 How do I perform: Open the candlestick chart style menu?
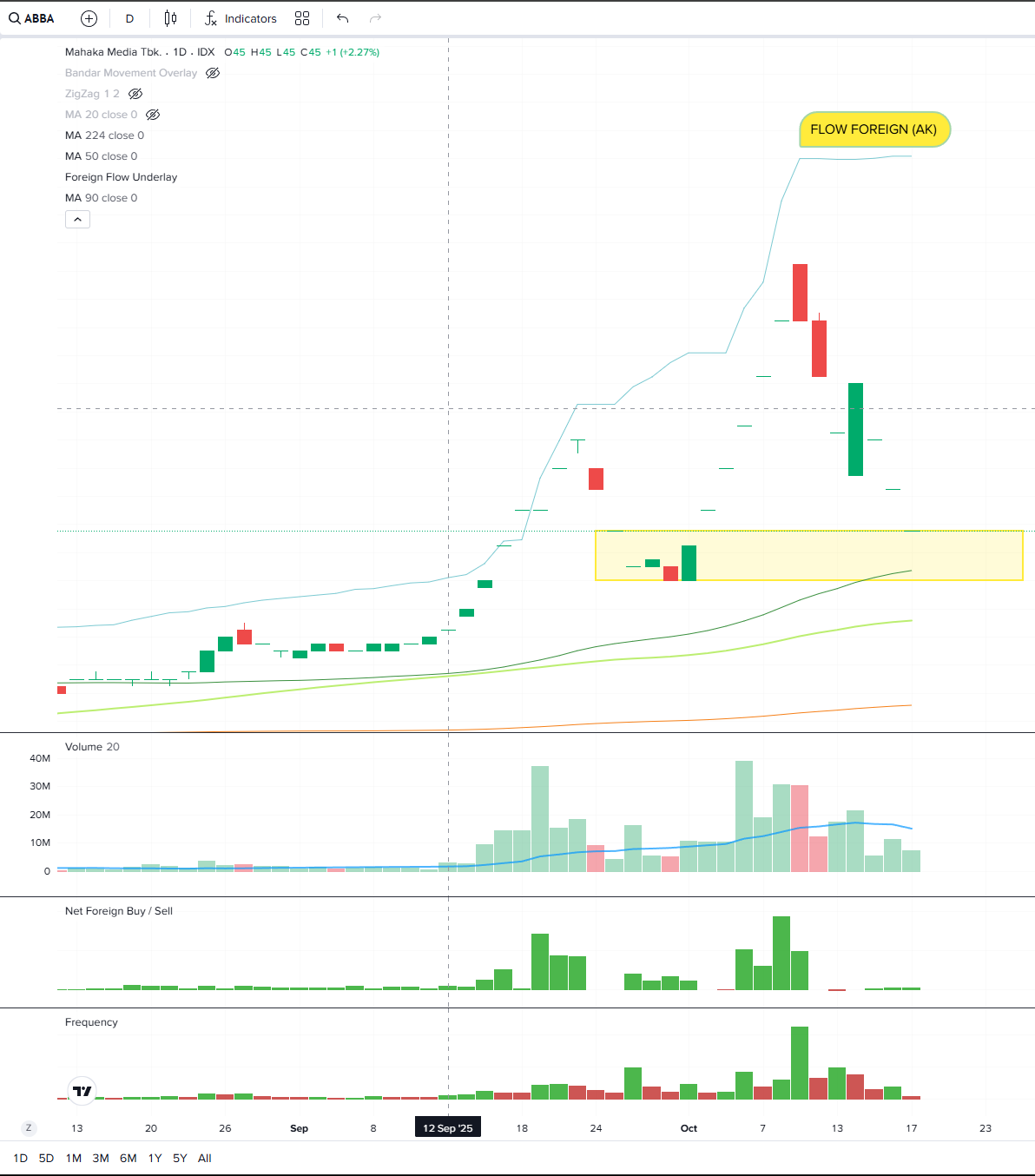coord(170,18)
